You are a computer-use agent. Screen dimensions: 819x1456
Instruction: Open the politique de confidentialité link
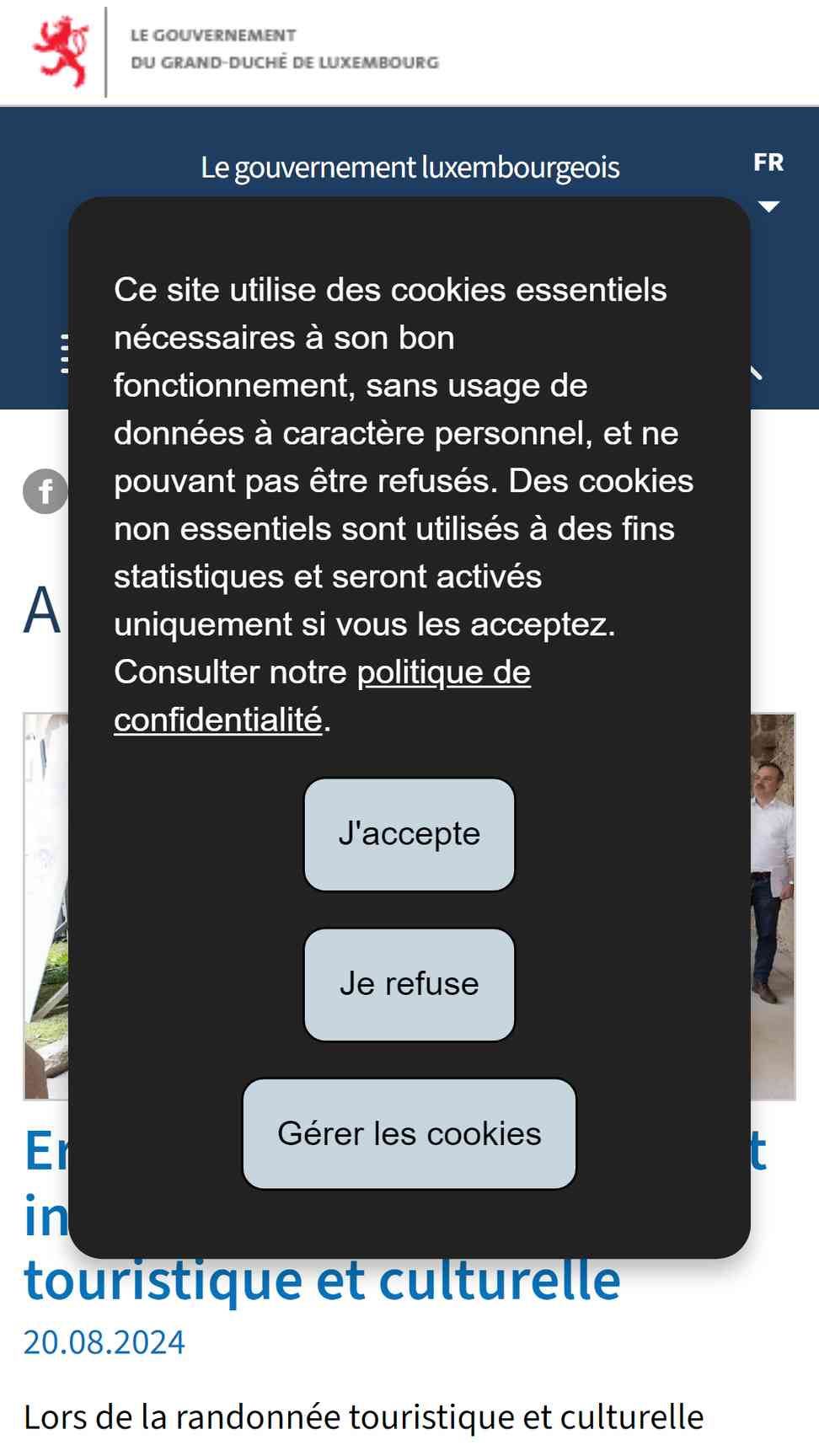323,696
